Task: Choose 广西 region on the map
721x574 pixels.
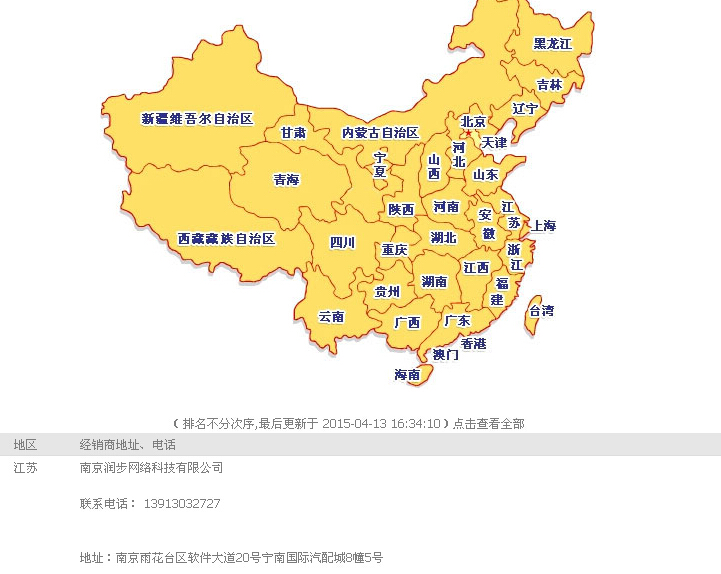Action: 407,323
